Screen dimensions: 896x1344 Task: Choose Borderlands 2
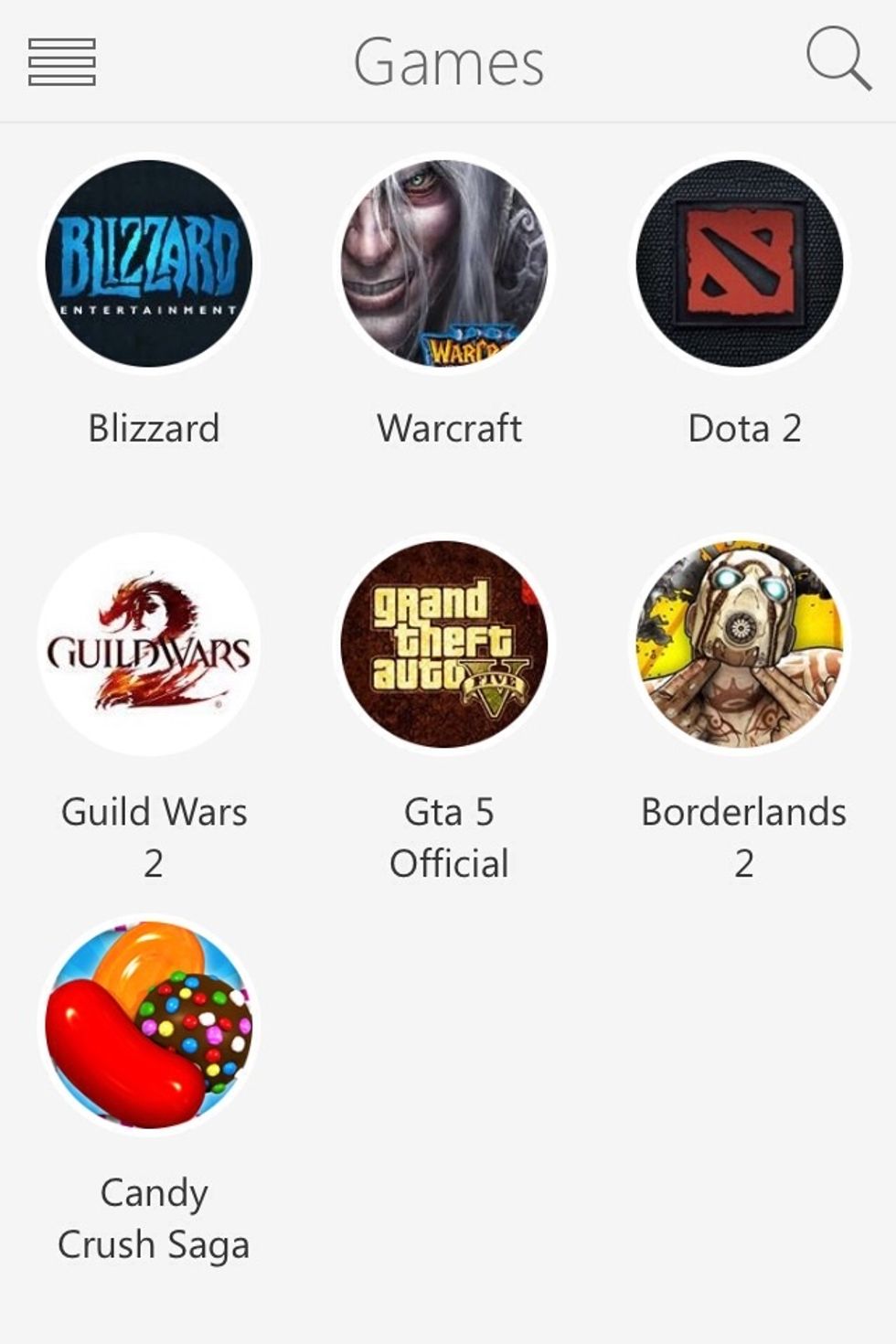coord(741,645)
